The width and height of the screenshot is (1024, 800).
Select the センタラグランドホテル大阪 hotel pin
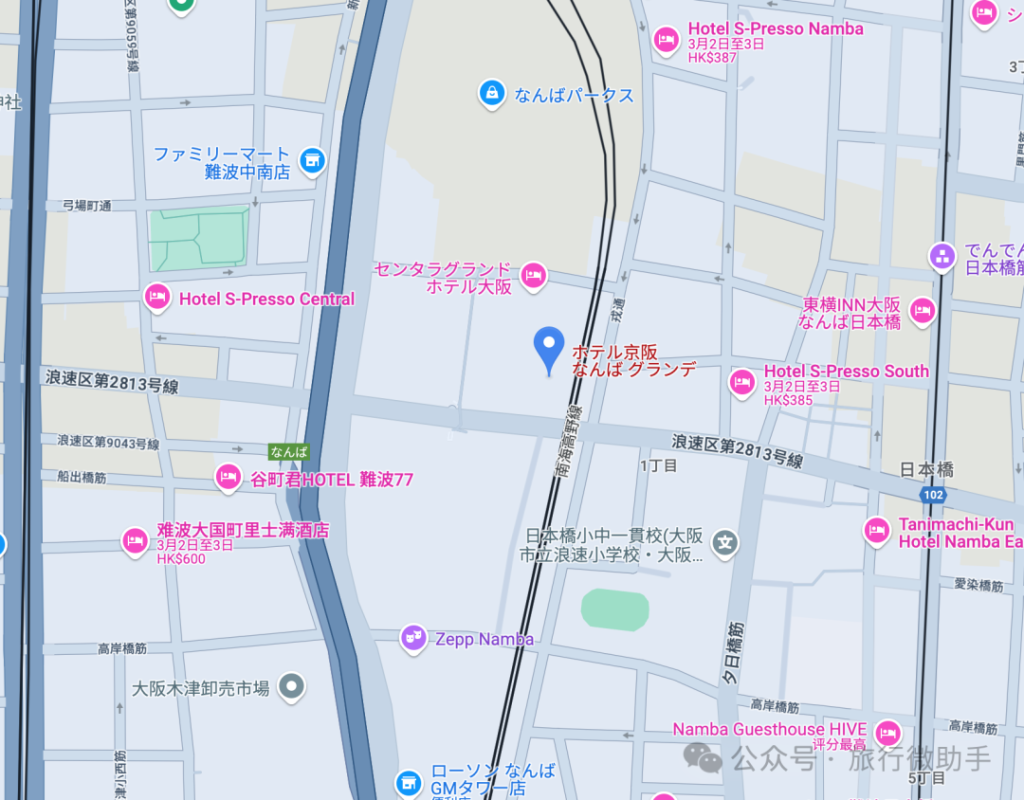point(534,275)
